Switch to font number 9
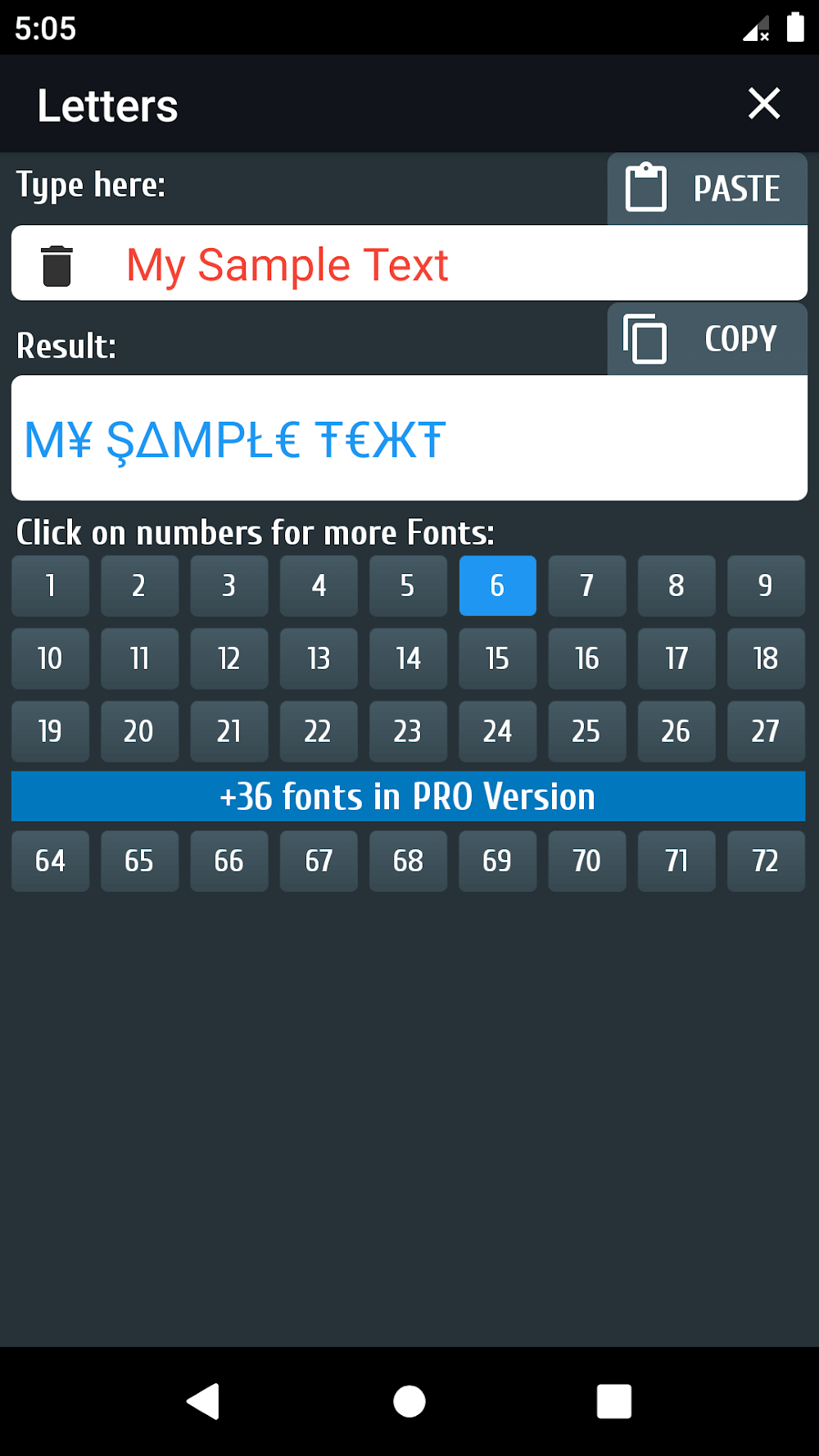The width and height of the screenshot is (819, 1456). point(765,586)
